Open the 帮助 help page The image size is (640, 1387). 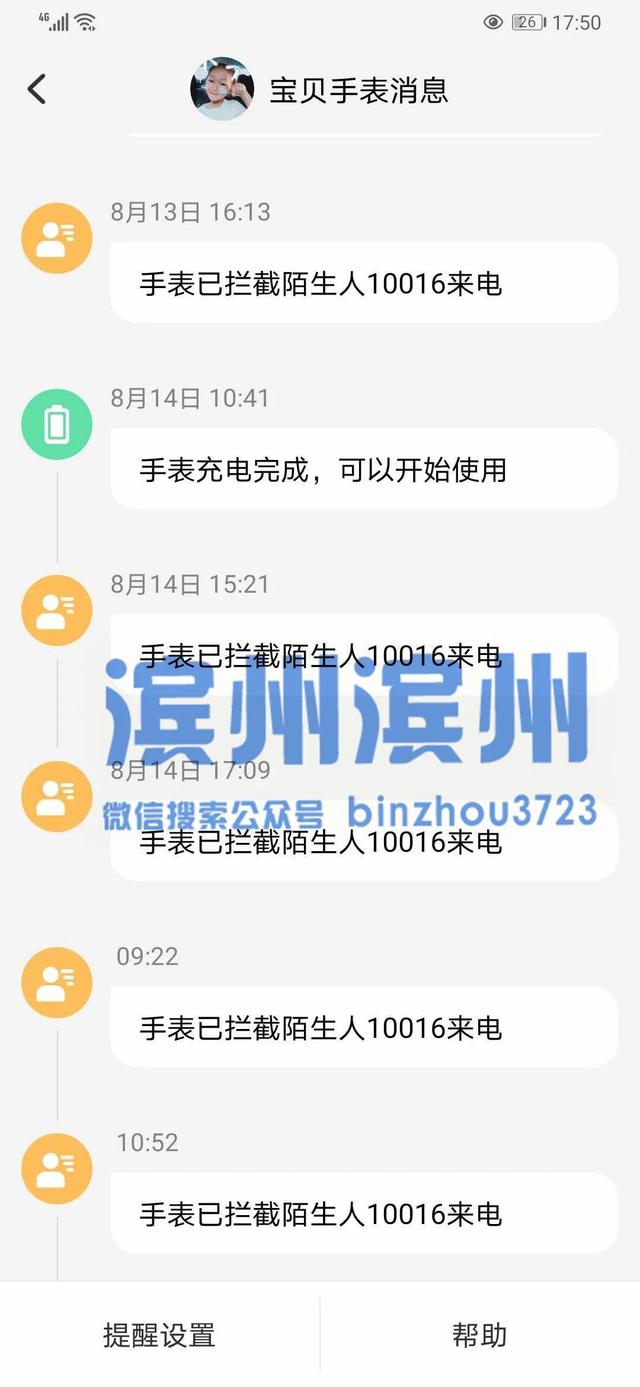tap(480, 1335)
